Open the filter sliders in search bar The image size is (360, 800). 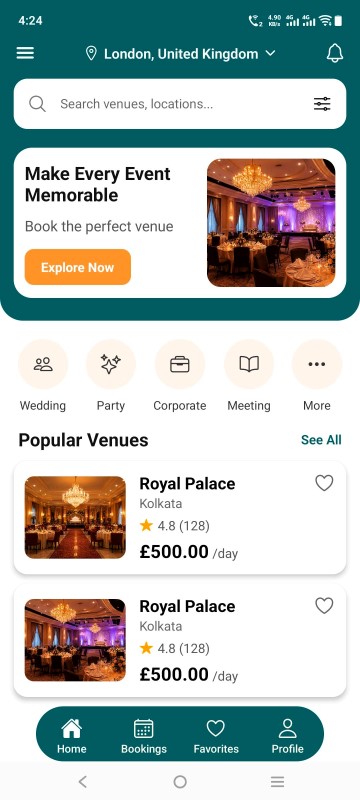(x=322, y=104)
